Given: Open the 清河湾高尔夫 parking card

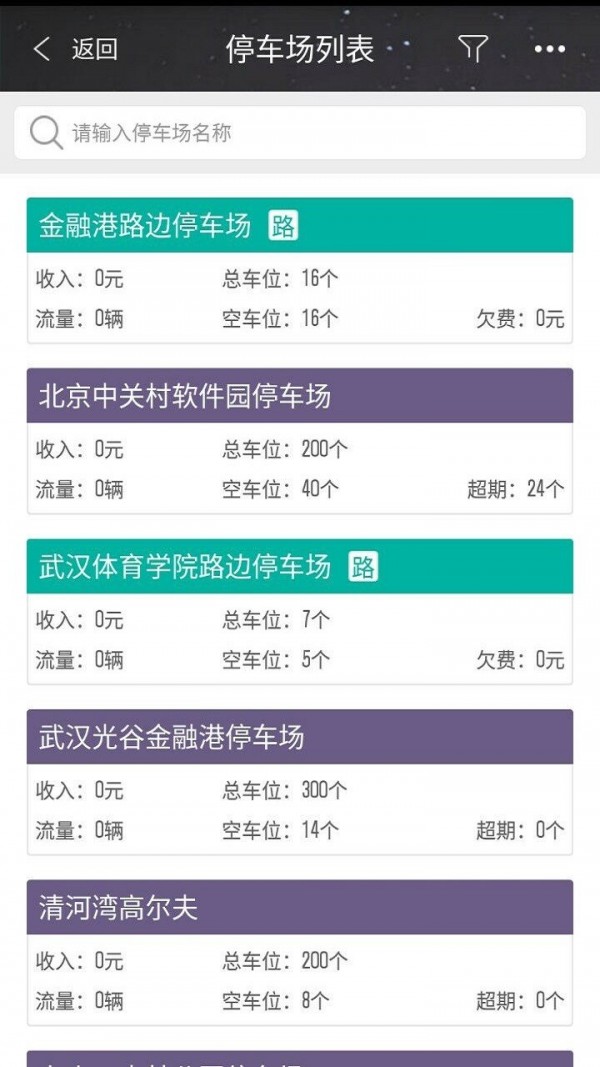Looking at the screenshot, I should (300, 952).
